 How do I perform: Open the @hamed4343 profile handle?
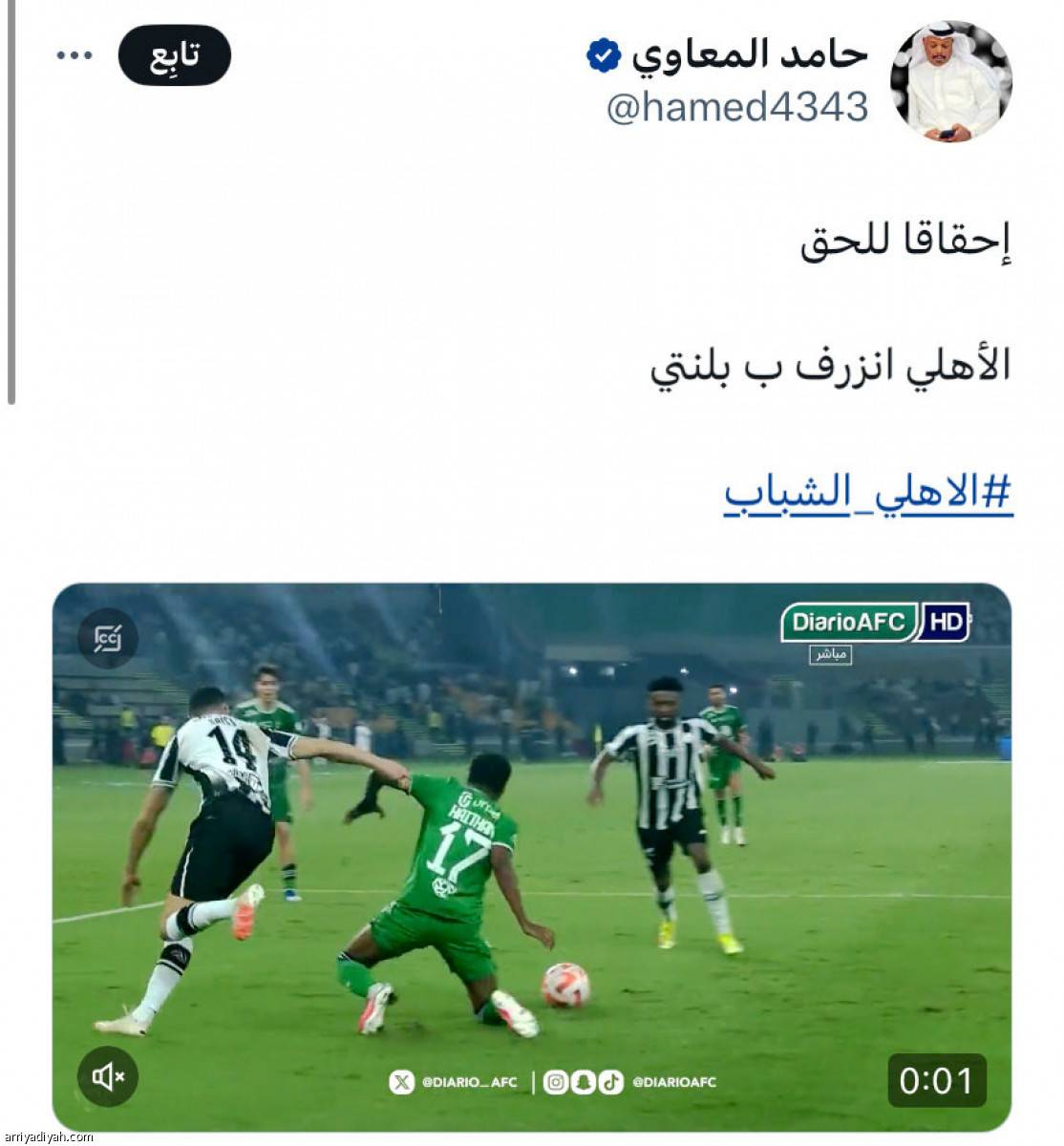tap(737, 107)
